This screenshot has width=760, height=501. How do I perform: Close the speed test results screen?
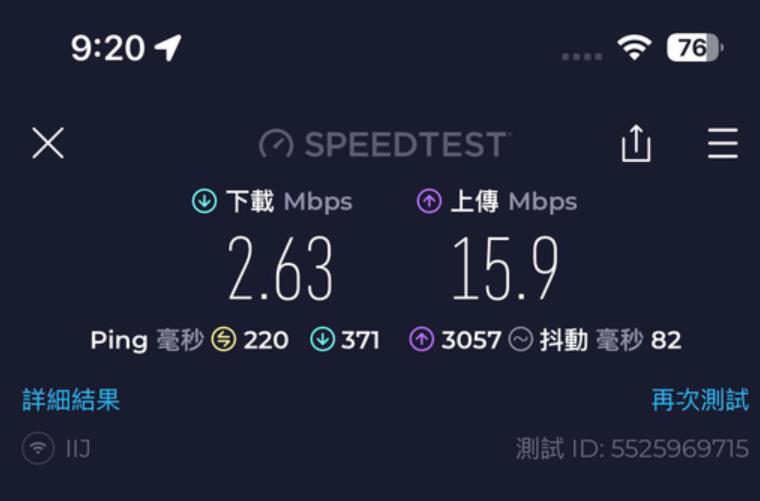coord(47,143)
